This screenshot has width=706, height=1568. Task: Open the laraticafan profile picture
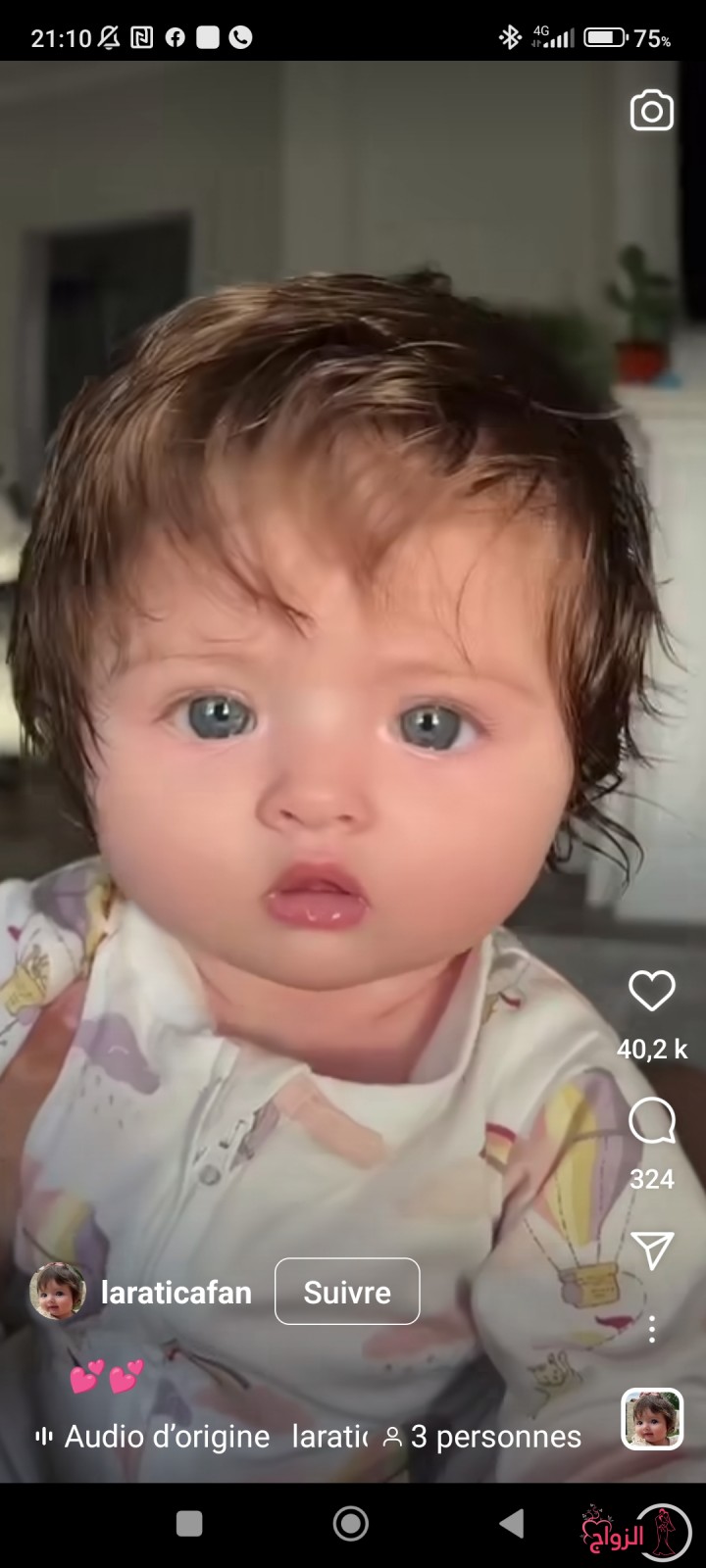(57, 1292)
